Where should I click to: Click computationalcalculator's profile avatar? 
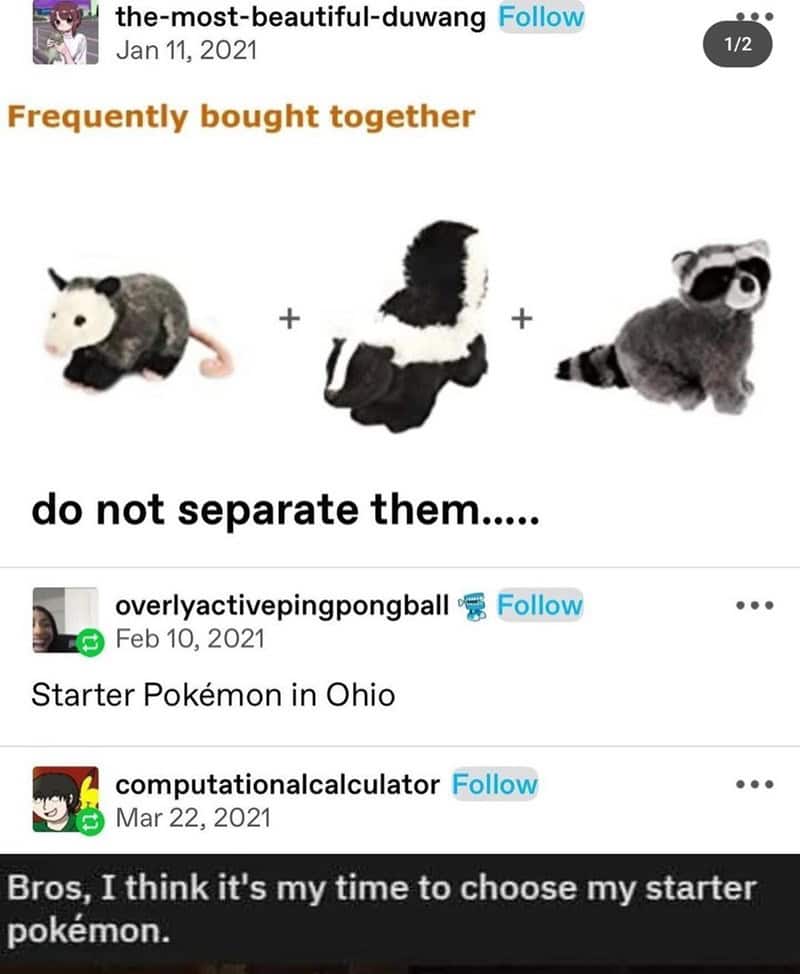tap(58, 795)
